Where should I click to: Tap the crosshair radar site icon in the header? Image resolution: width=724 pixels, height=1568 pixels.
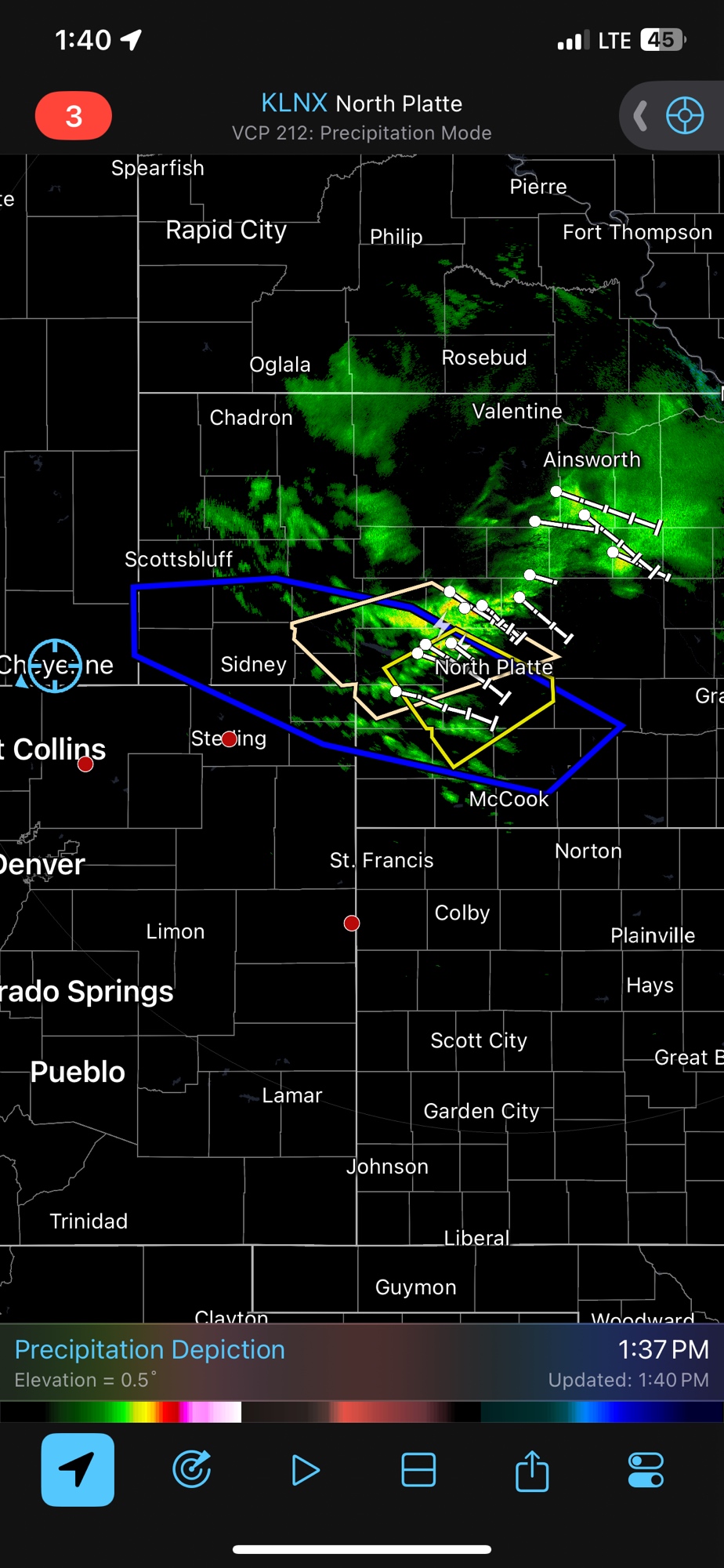click(x=684, y=116)
